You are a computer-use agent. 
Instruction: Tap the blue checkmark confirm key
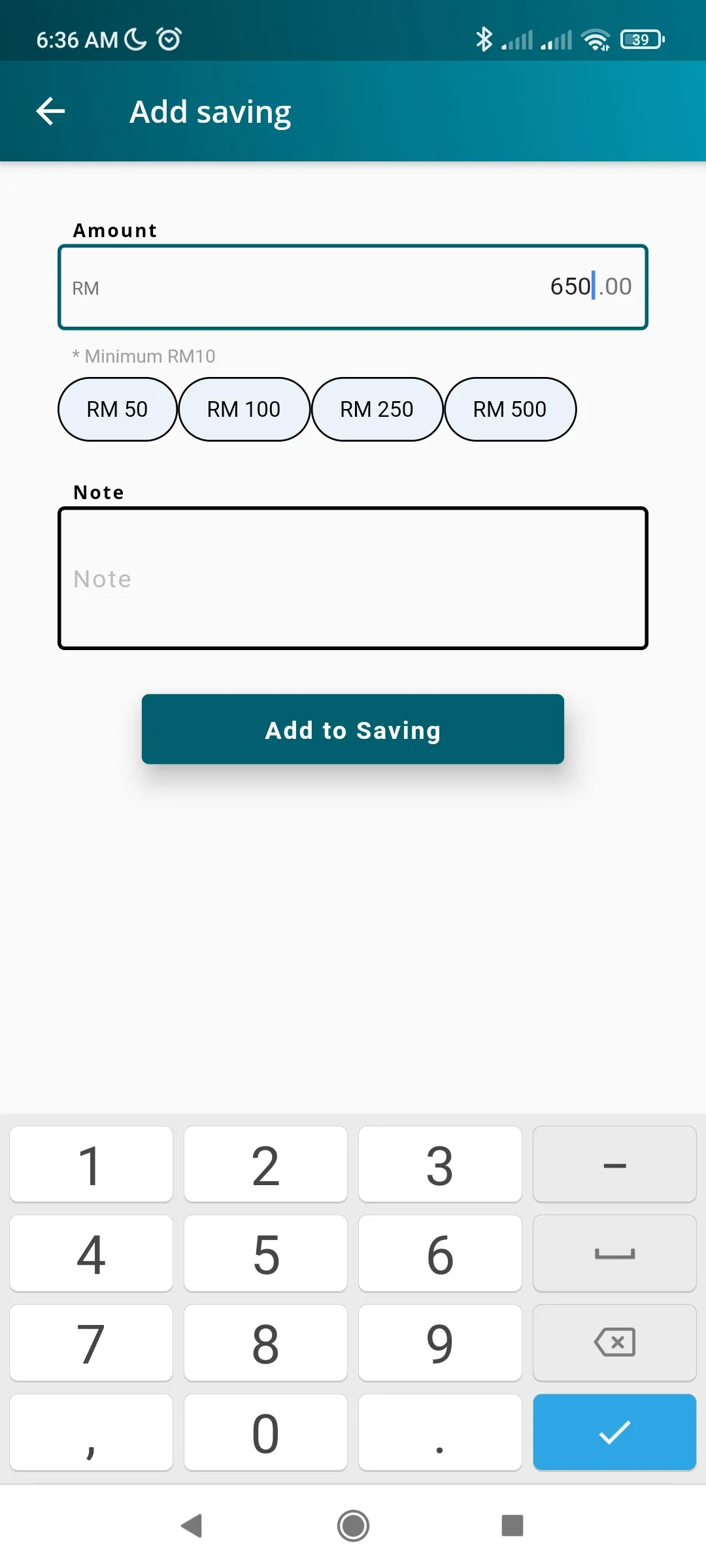(x=614, y=1432)
